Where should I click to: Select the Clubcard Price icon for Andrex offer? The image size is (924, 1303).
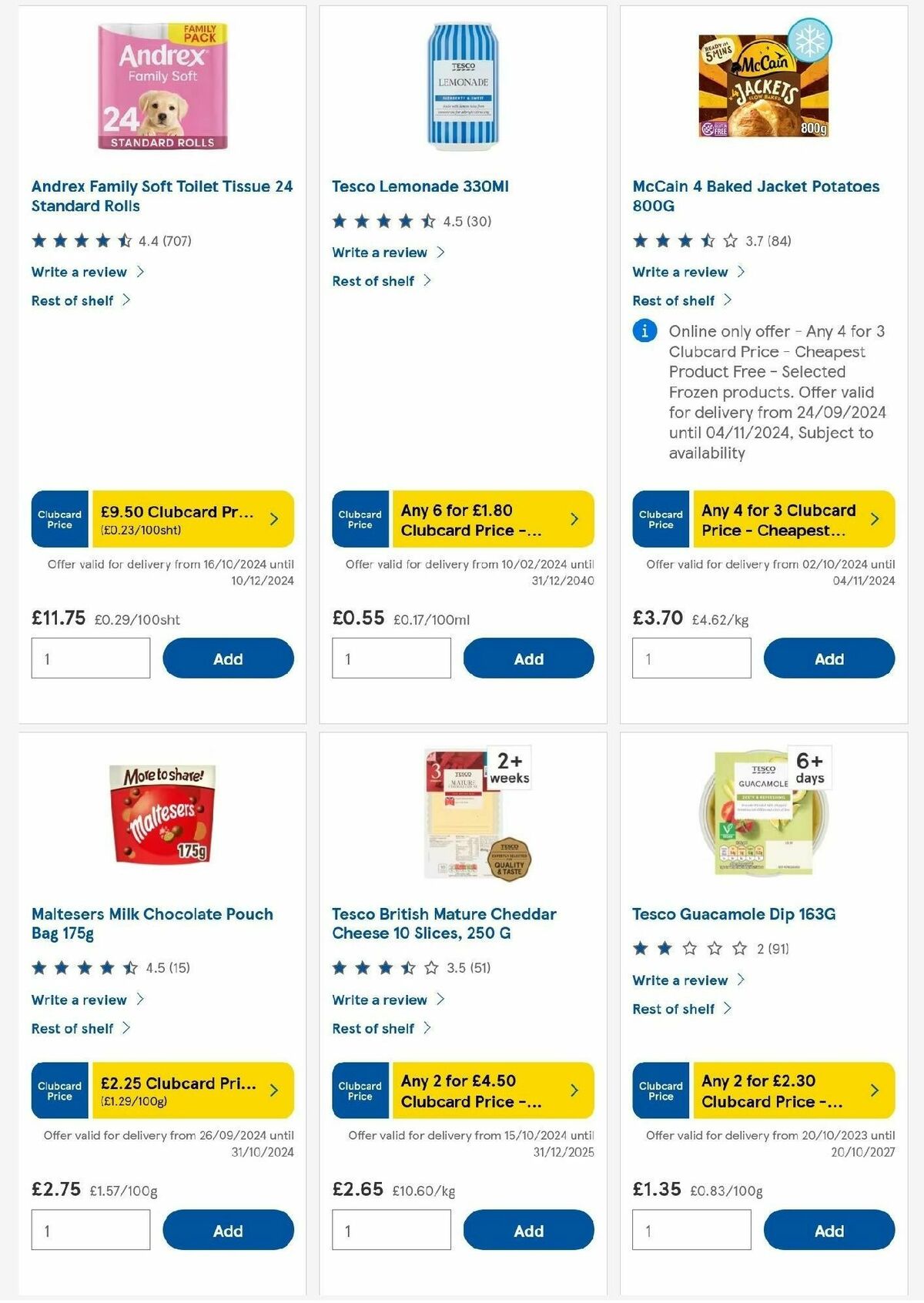tap(59, 520)
